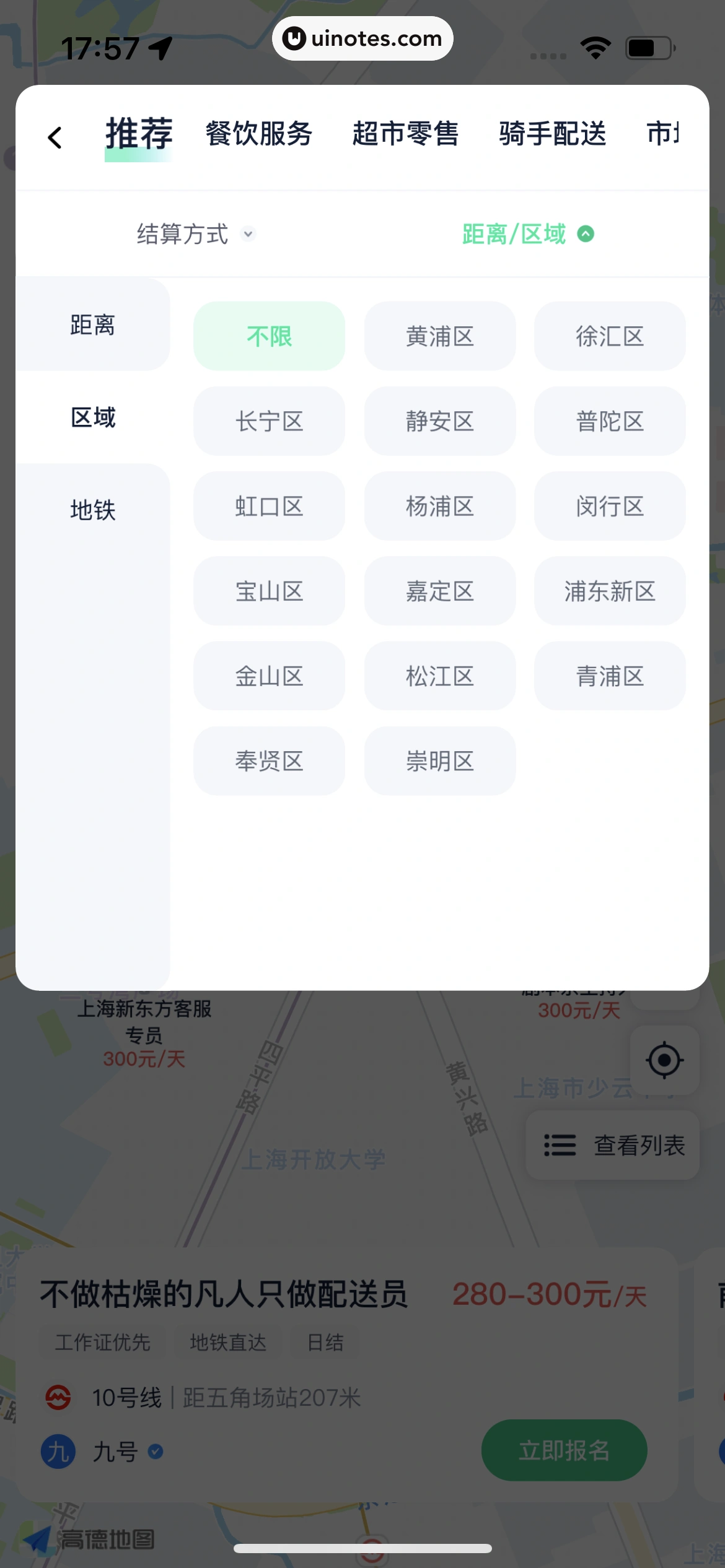Switch to the 餐饮服务 tab
Viewport: 725px width, 1568px height.
pos(258,134)
